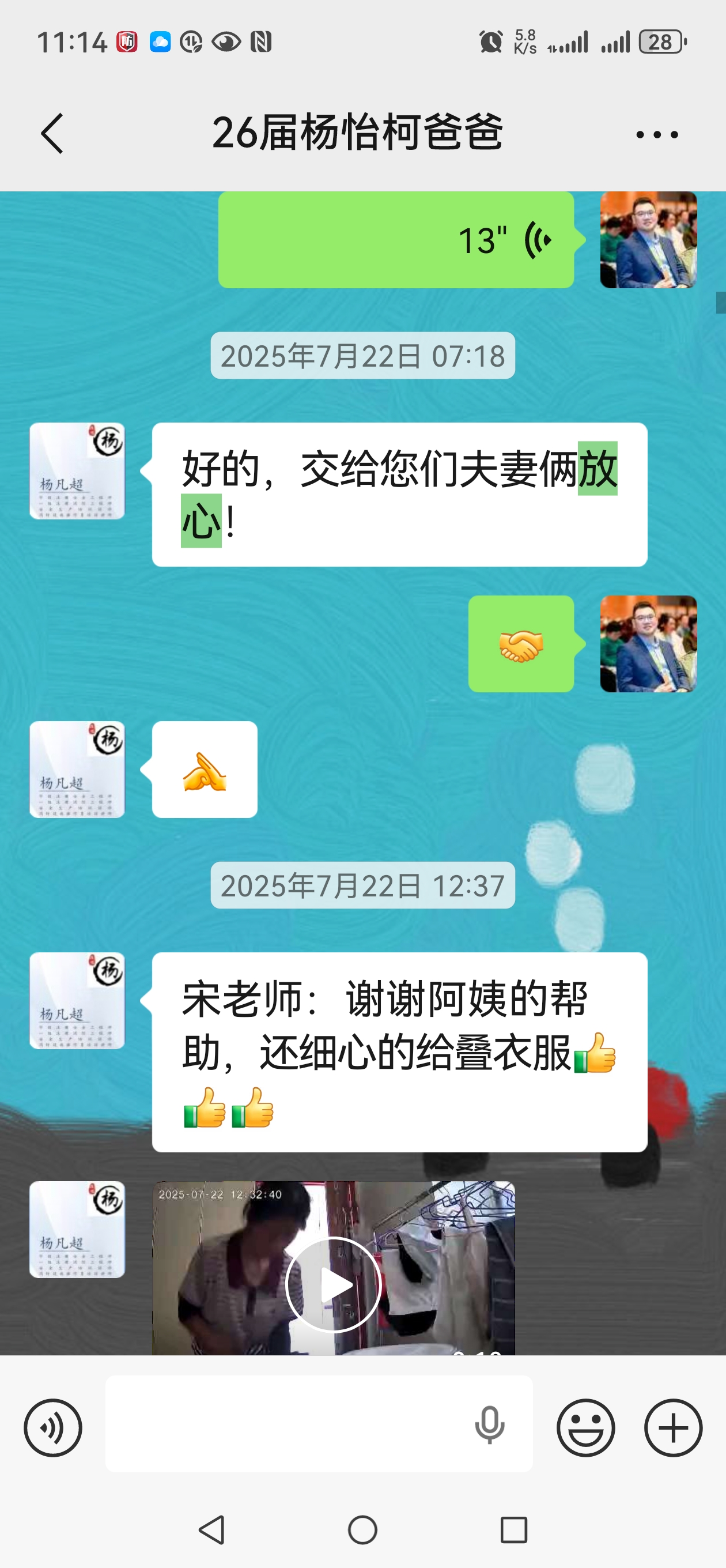Open the three-dot chat info menu
The image size is (726, 1568).
point(657,134)
